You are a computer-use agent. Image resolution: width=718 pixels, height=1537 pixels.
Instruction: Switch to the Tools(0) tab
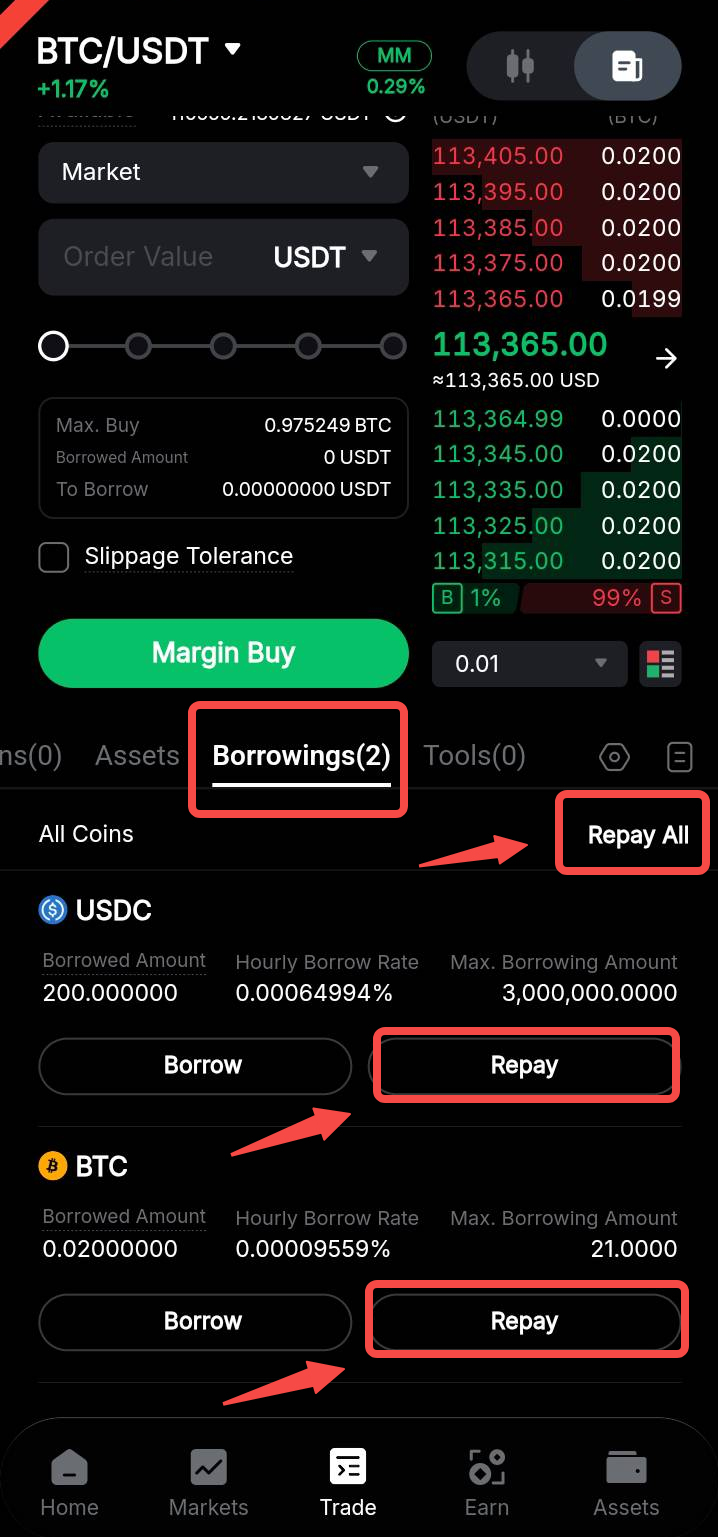pos(474,756)
